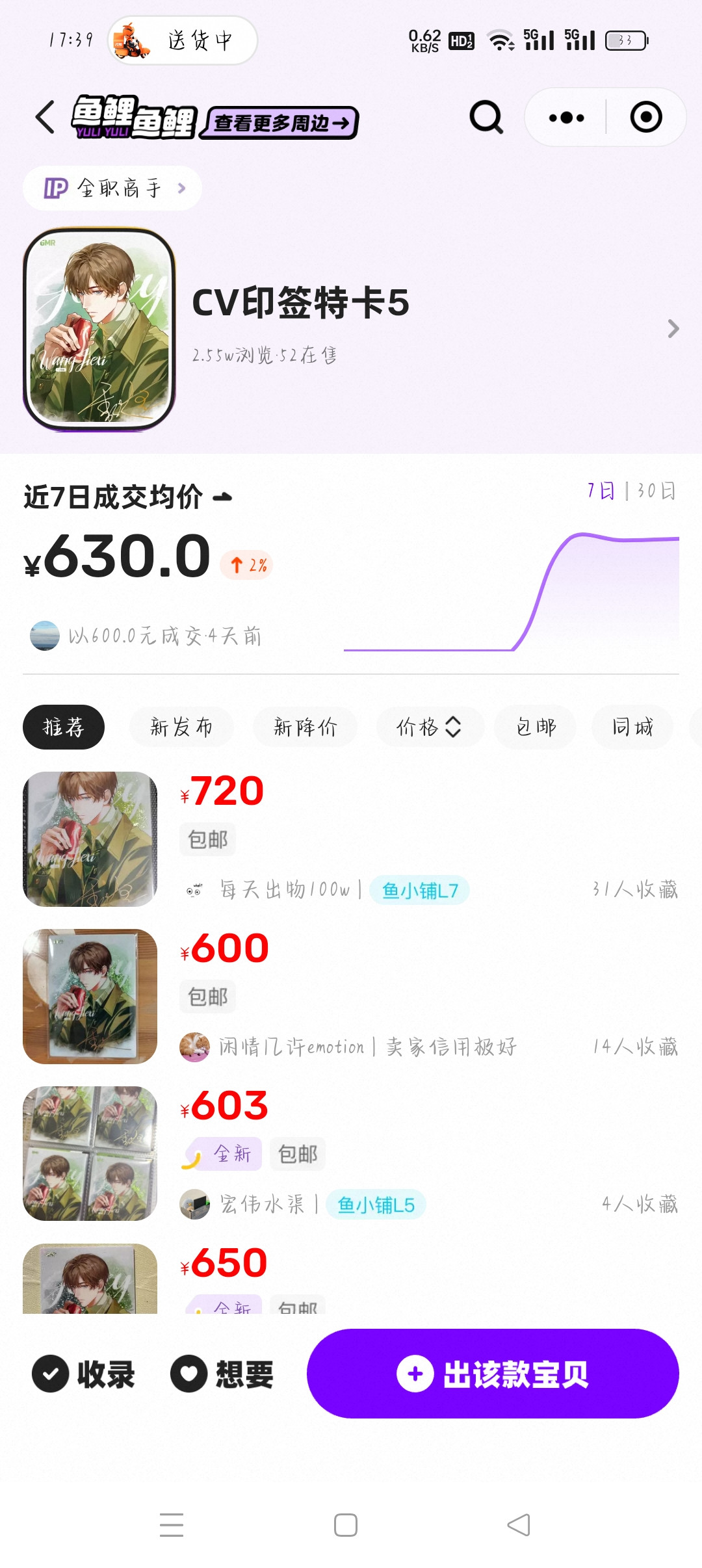Switch price chart to 7日
Screen dimensions: 702x1568
pyautogui.click(x=601, y=491)
